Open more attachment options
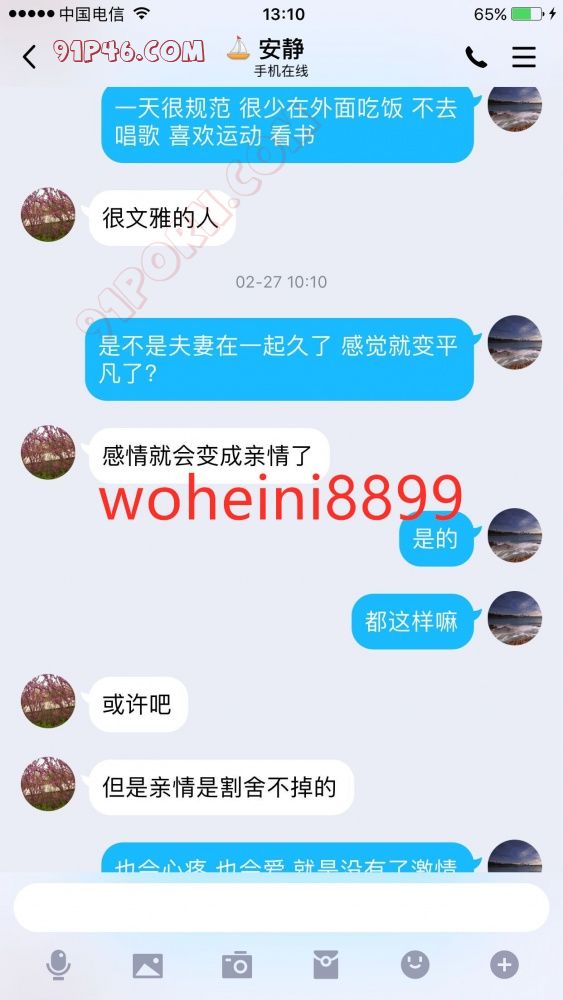The image size is (563, 1000). [504, 964]
